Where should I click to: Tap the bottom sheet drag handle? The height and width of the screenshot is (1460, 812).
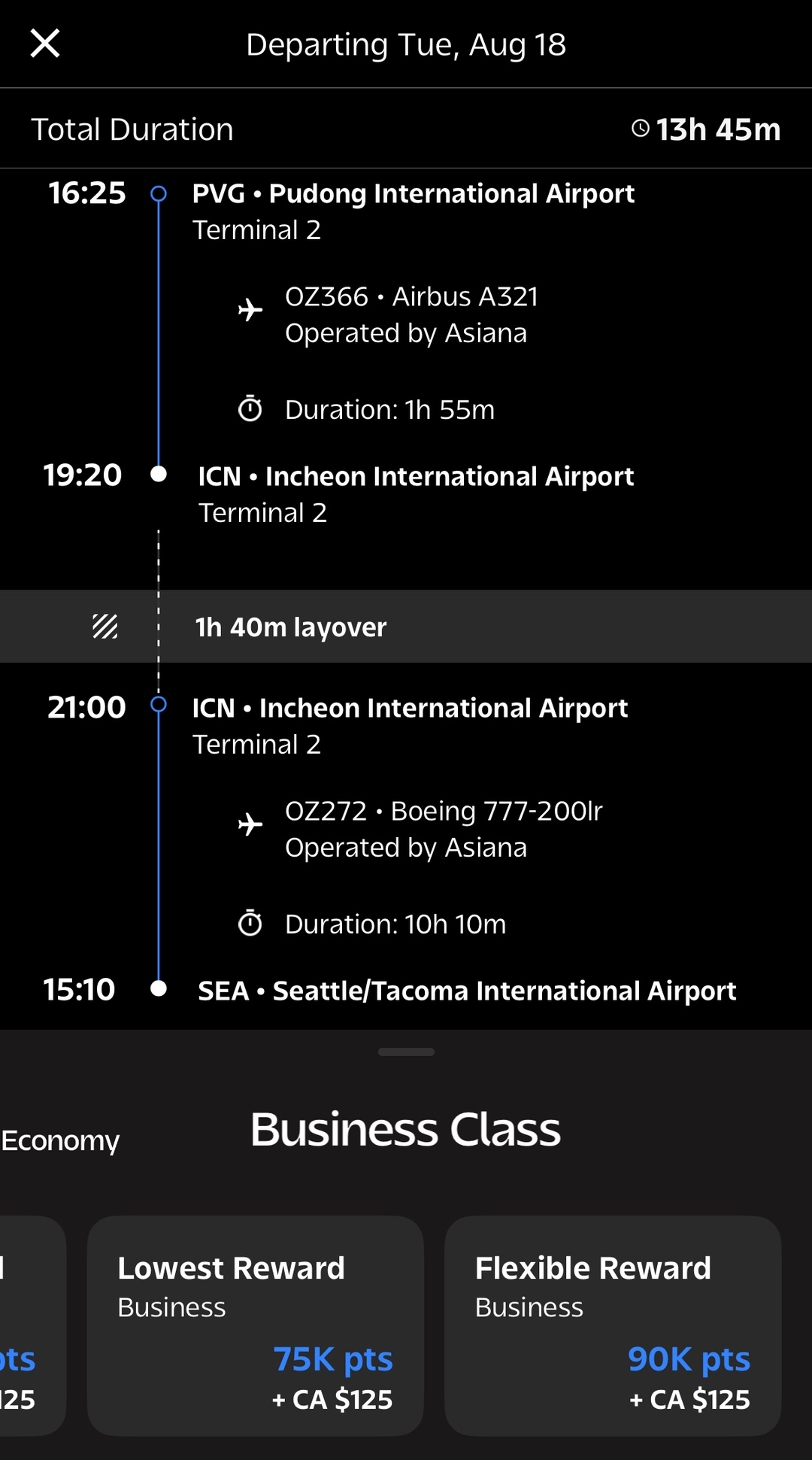(406, 1052)
